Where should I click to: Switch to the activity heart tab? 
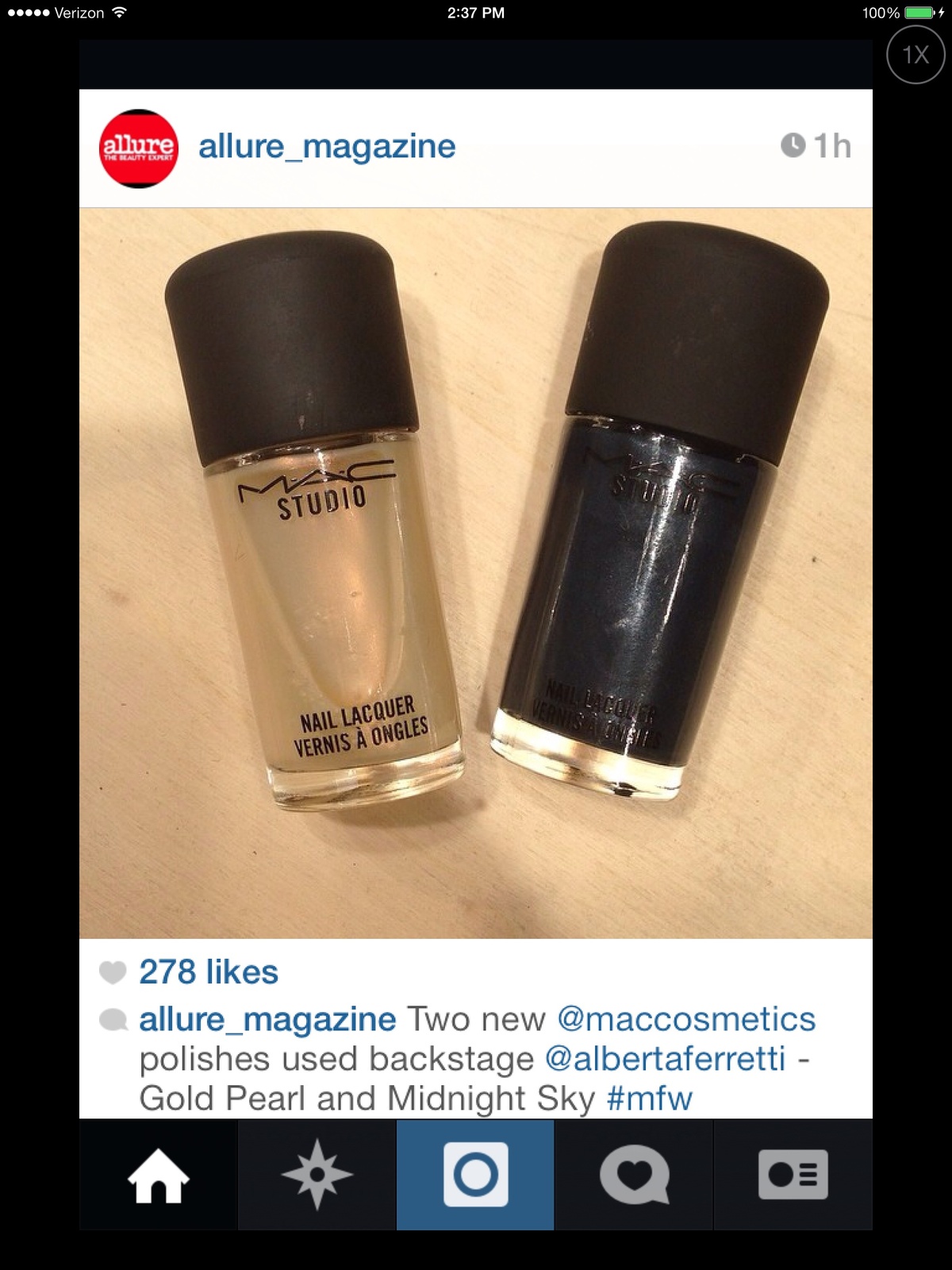pyautogui.click(x=635, y=1175)
